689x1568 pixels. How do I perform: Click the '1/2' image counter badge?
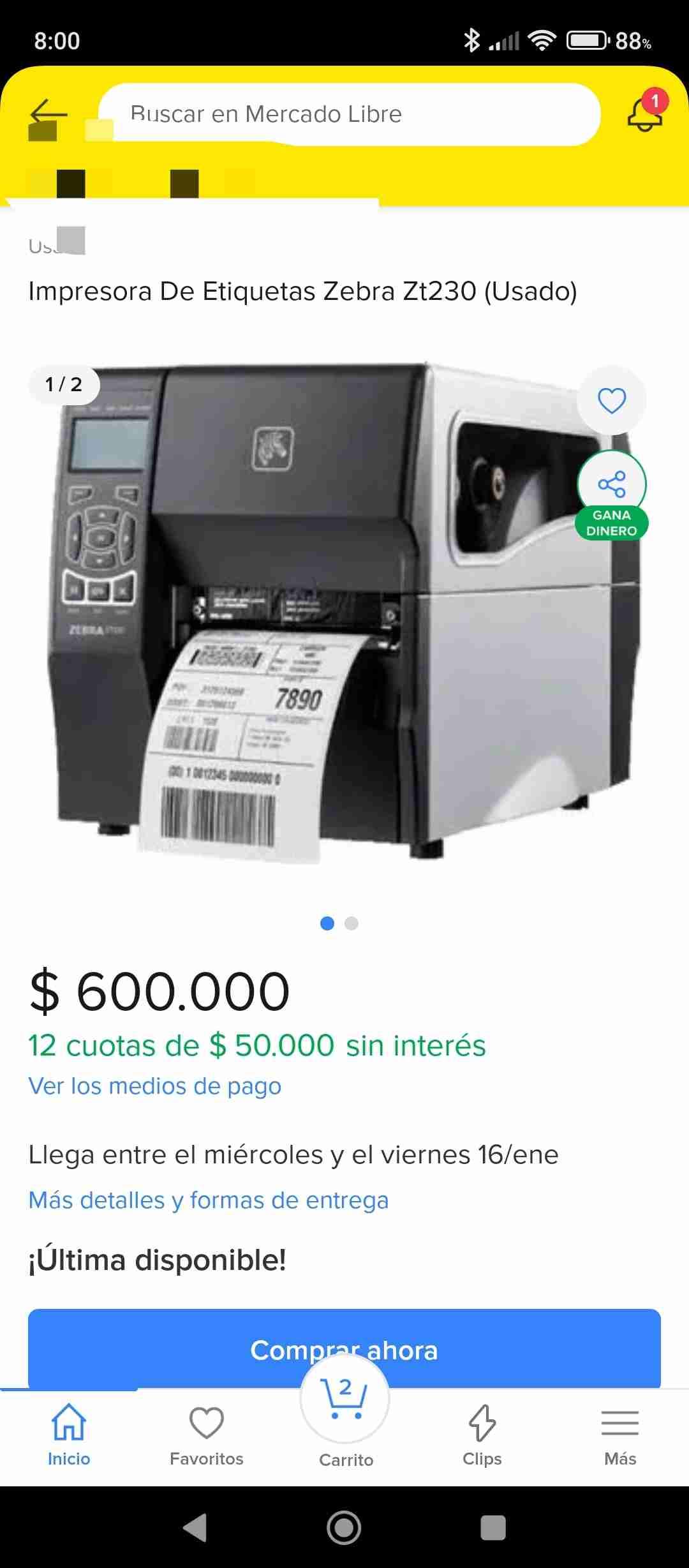pos(62,384)
